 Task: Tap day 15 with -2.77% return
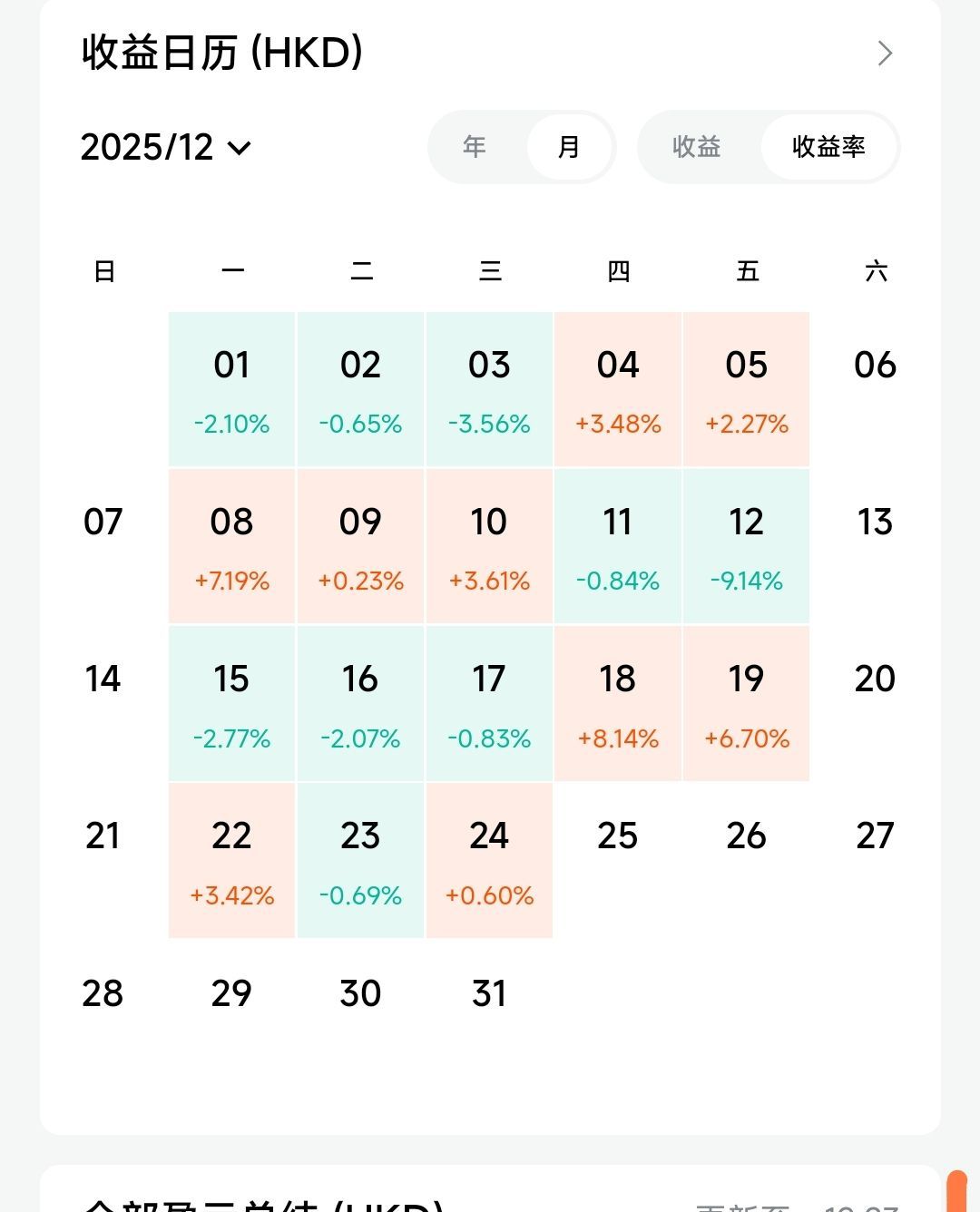[x=232, y=704]
